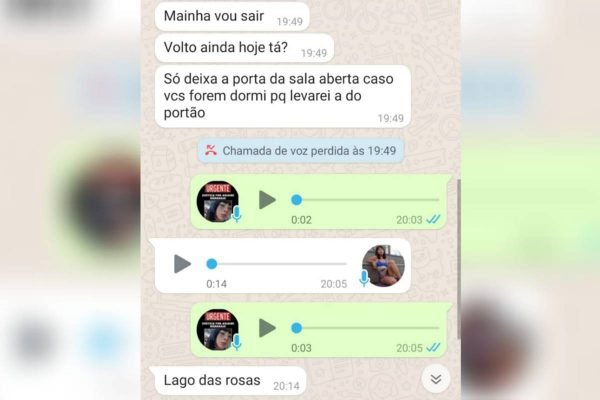Seek within the 0:14 voice message track
600x400 pixels.
pyautogui.click(x=278, y=264)
